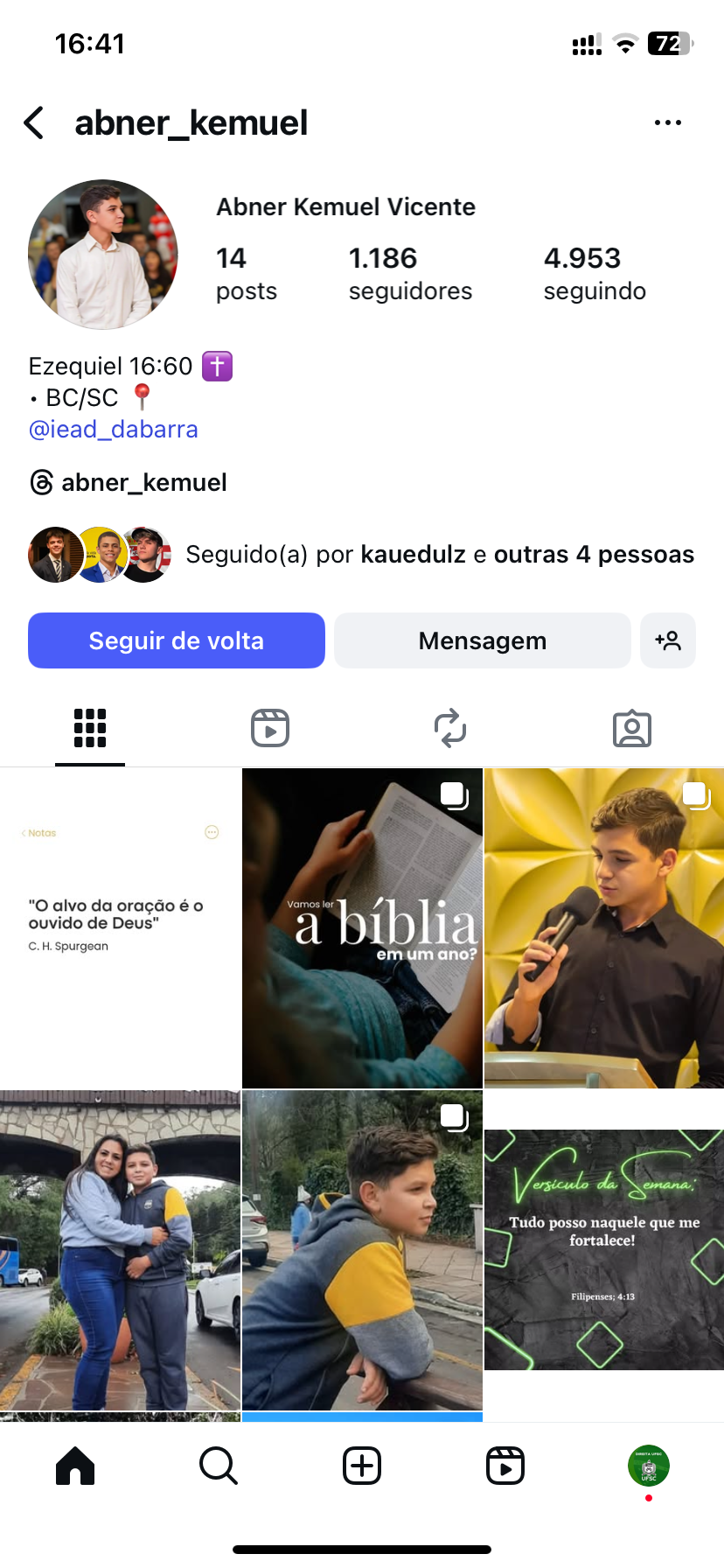Screen dimensions: 724x1568
Task: Open the 'a bíblia em um ano' post
Action: [x=362, y=927]
